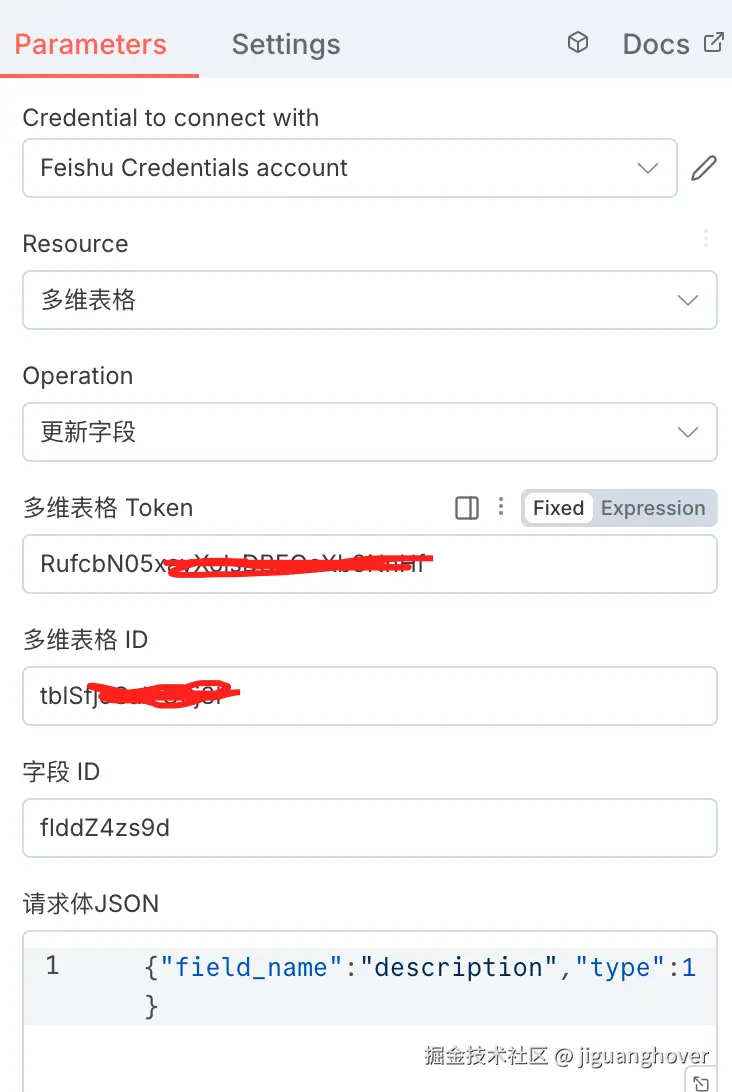Switch 多维表格 Token to Expression mode

click(653, 508)
